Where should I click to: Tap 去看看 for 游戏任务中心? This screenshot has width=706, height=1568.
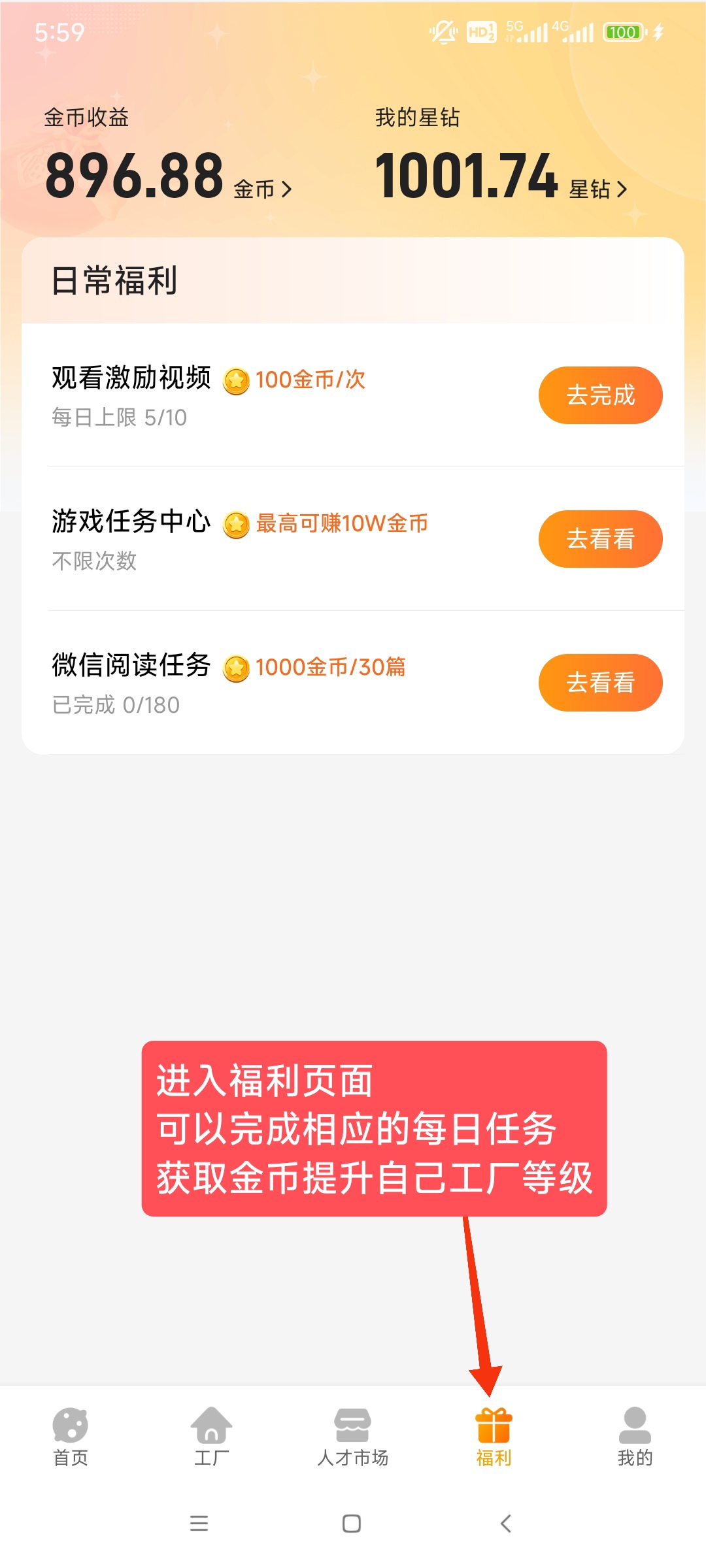point(600,539)
